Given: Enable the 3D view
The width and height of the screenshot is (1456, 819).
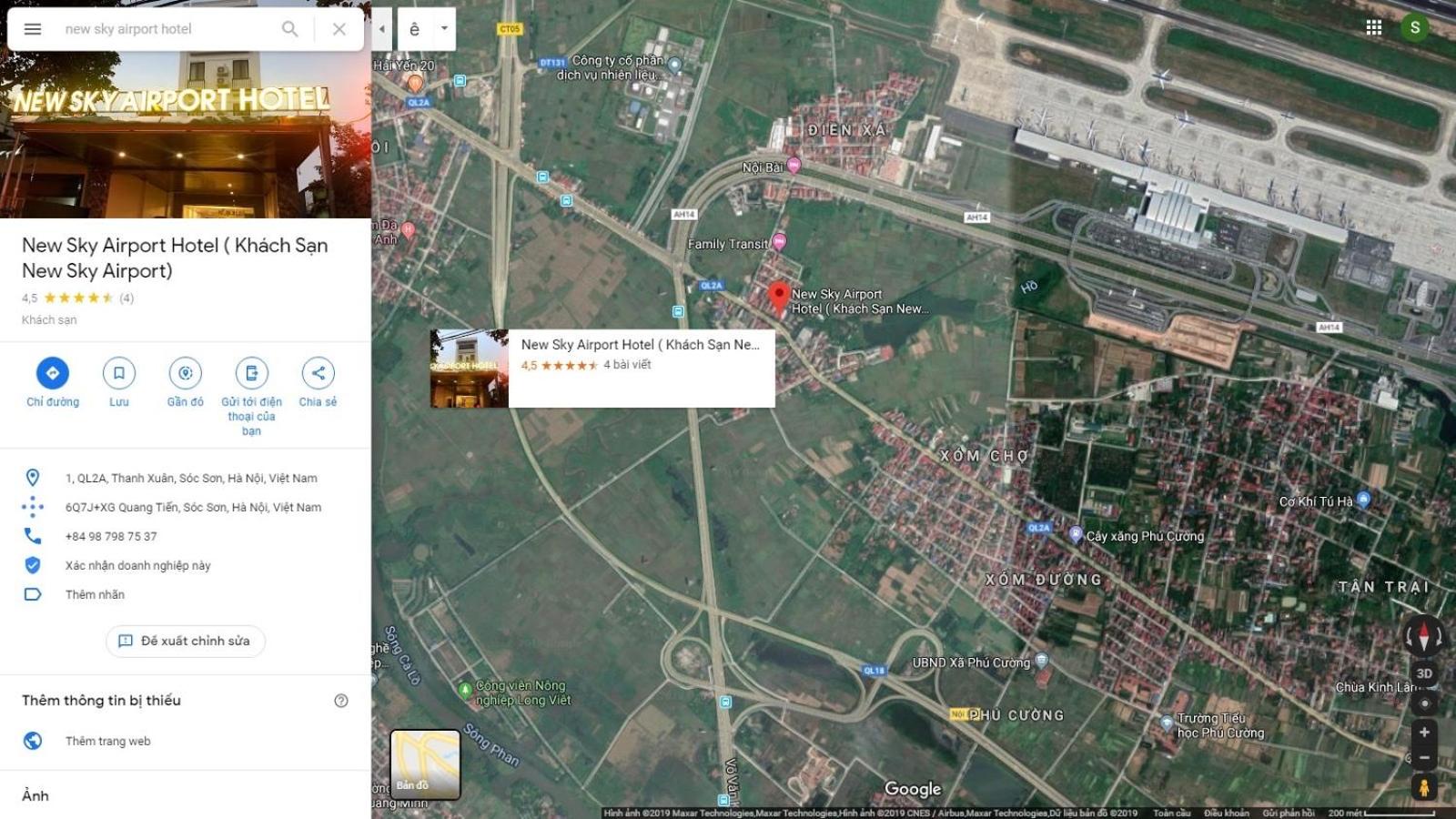Looking at the screenshot, I should (1424, 673).
